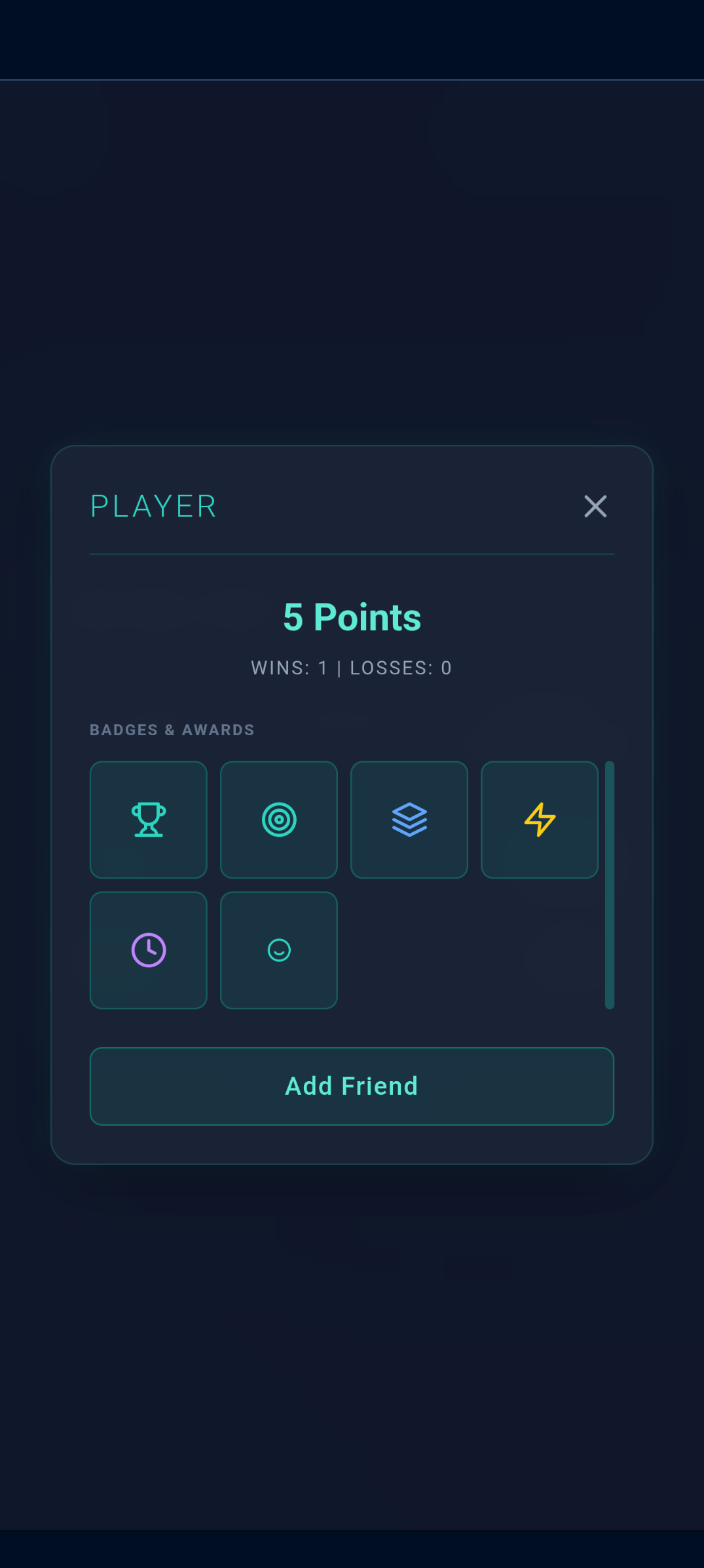This screenshot has width=704, height=1568.
Task: Open the trophy badge
Action: coord(149,820)
